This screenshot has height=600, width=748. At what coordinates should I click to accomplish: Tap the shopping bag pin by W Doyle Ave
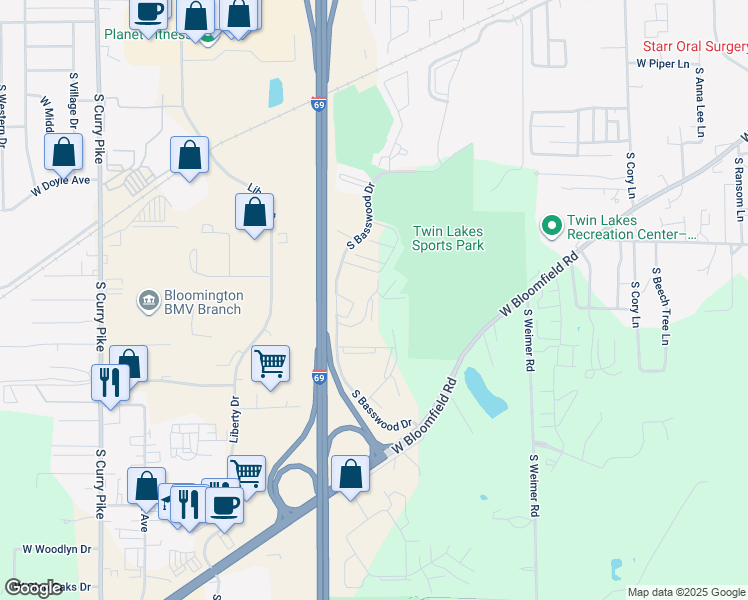64,153
